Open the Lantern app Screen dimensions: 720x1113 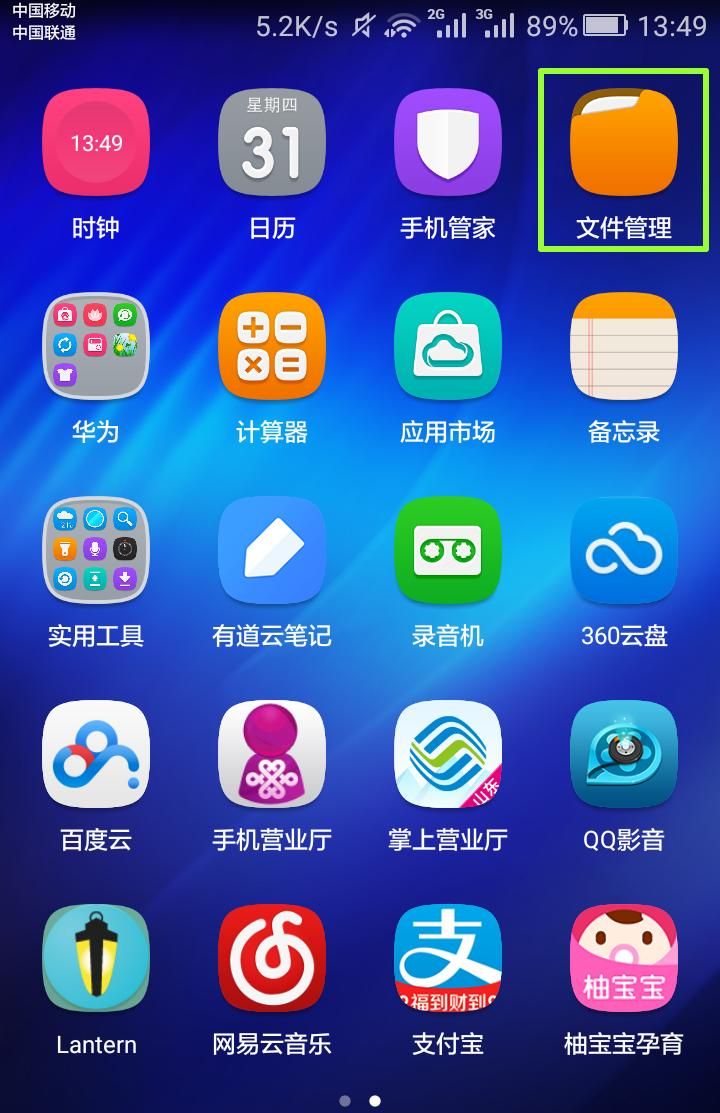[x=96, y=959]
